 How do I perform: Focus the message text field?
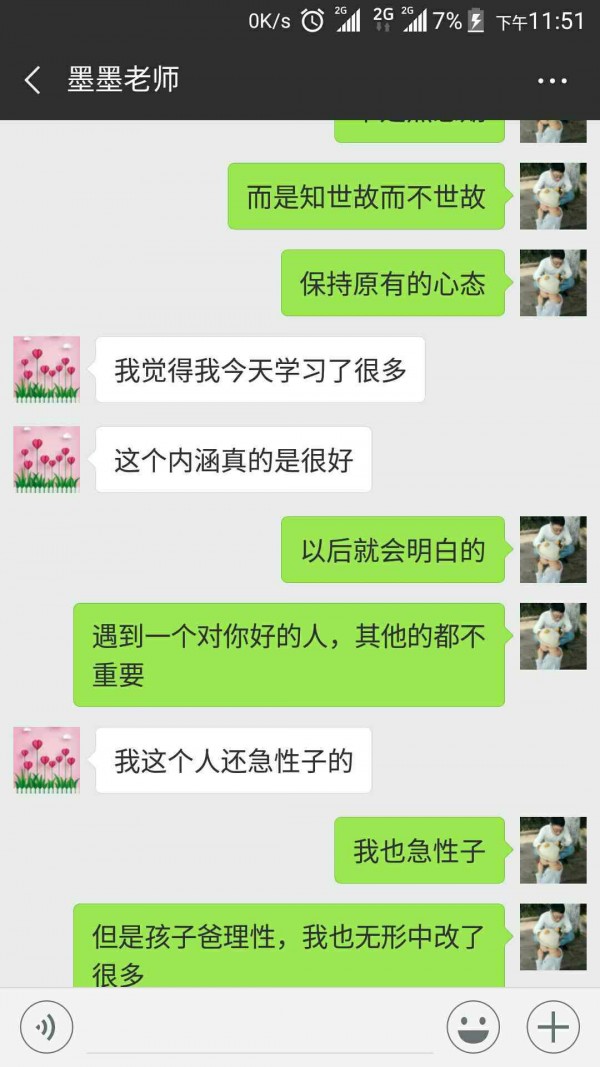click(260, 1028)
